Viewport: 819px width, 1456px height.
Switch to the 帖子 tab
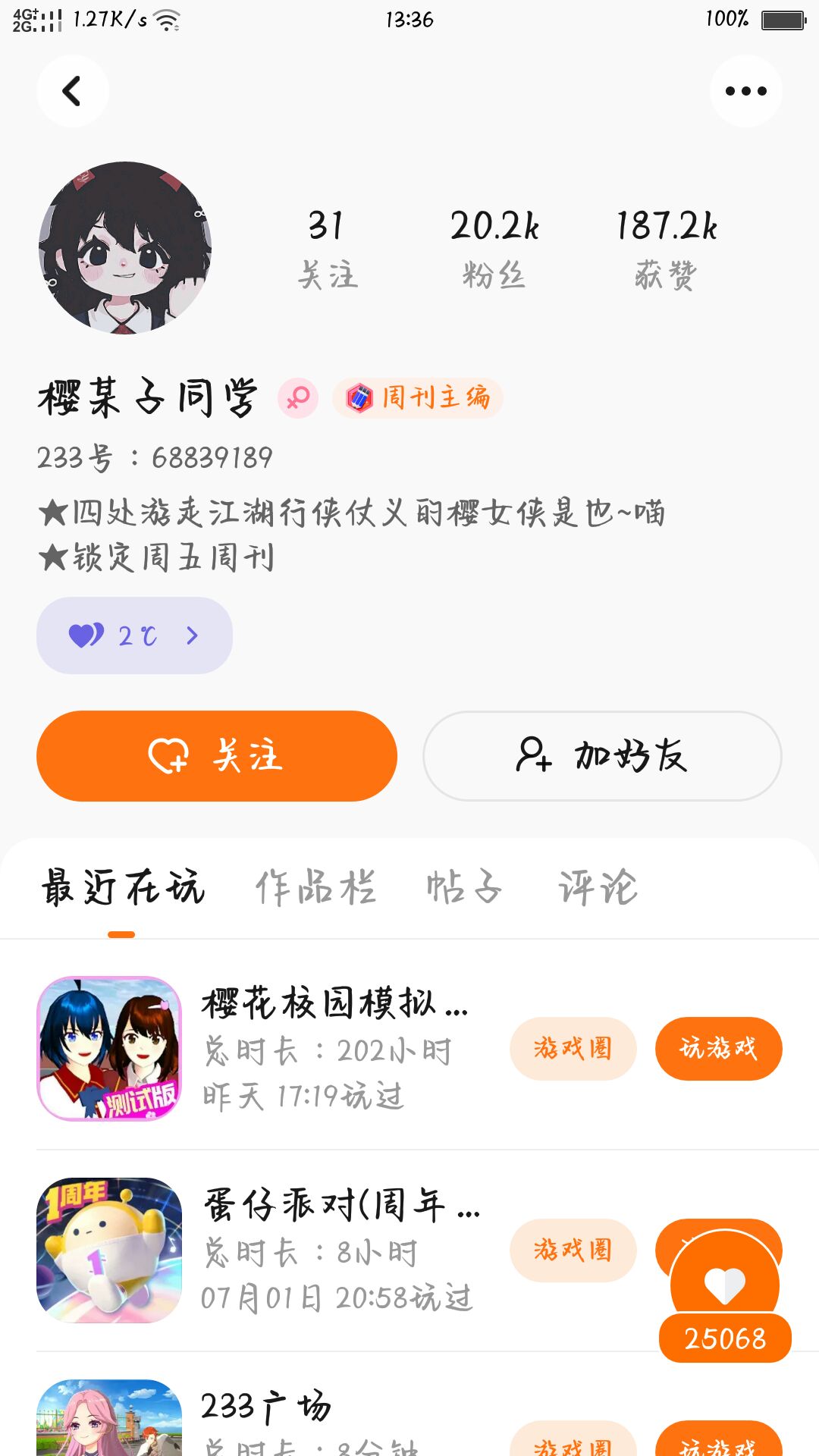coord(464,887)
